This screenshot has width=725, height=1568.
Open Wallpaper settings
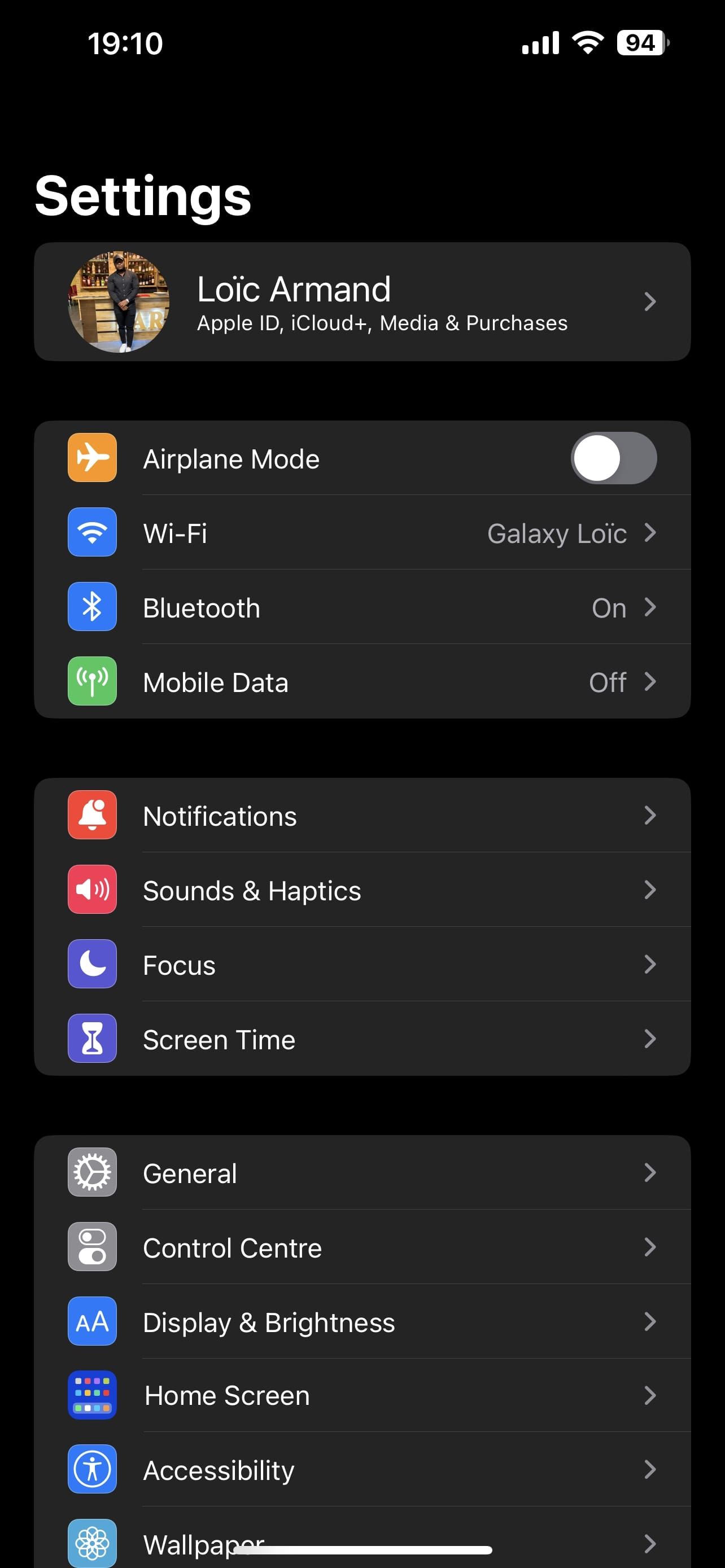(x=362, y=1540)
